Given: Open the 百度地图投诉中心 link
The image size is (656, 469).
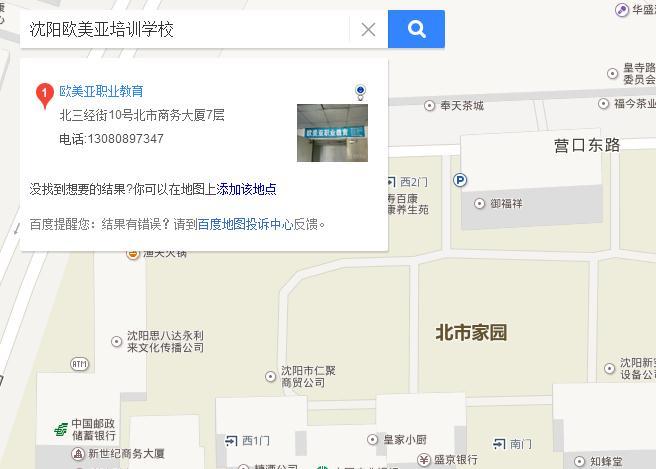Looking at the screenshot, I should coord(245,224).
